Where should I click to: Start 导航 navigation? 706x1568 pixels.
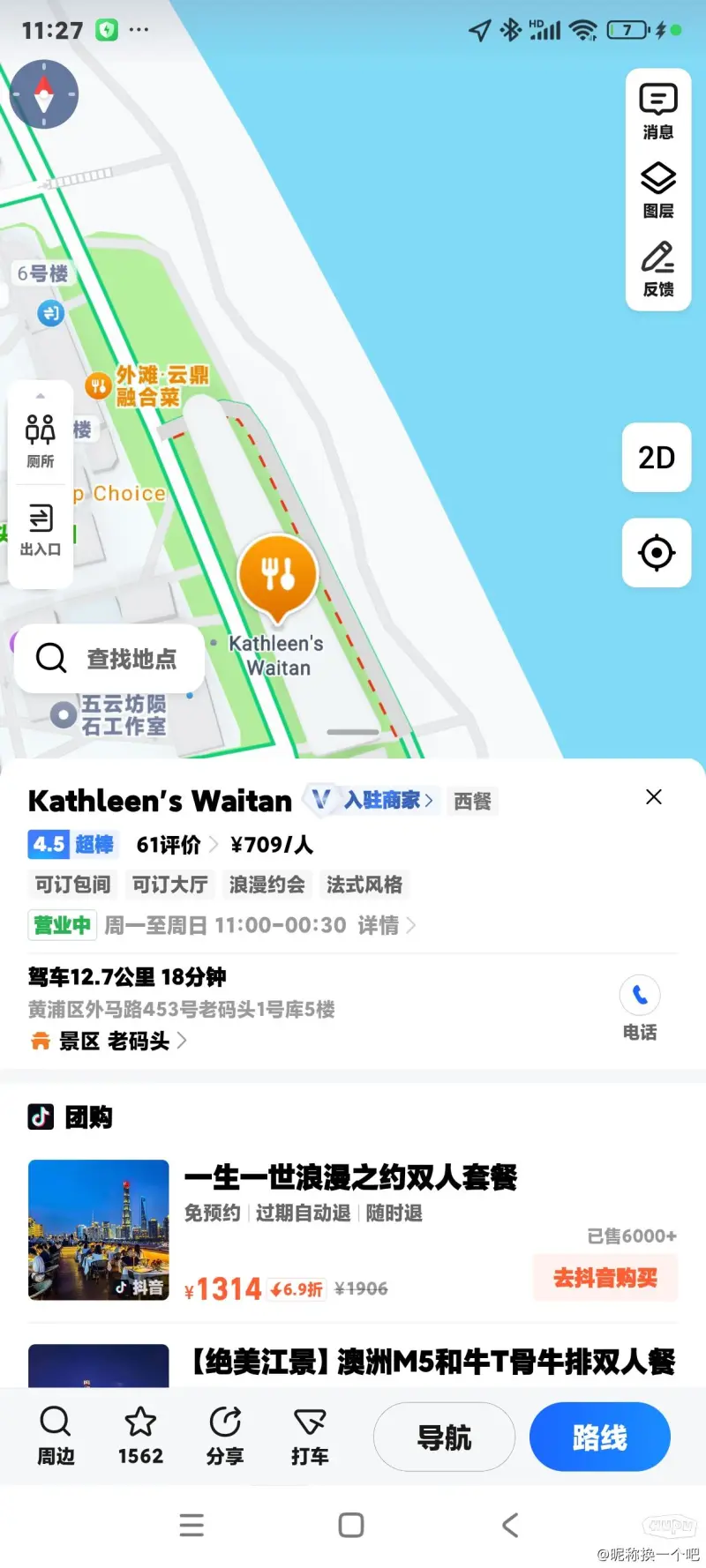[x=444, y=1437]
